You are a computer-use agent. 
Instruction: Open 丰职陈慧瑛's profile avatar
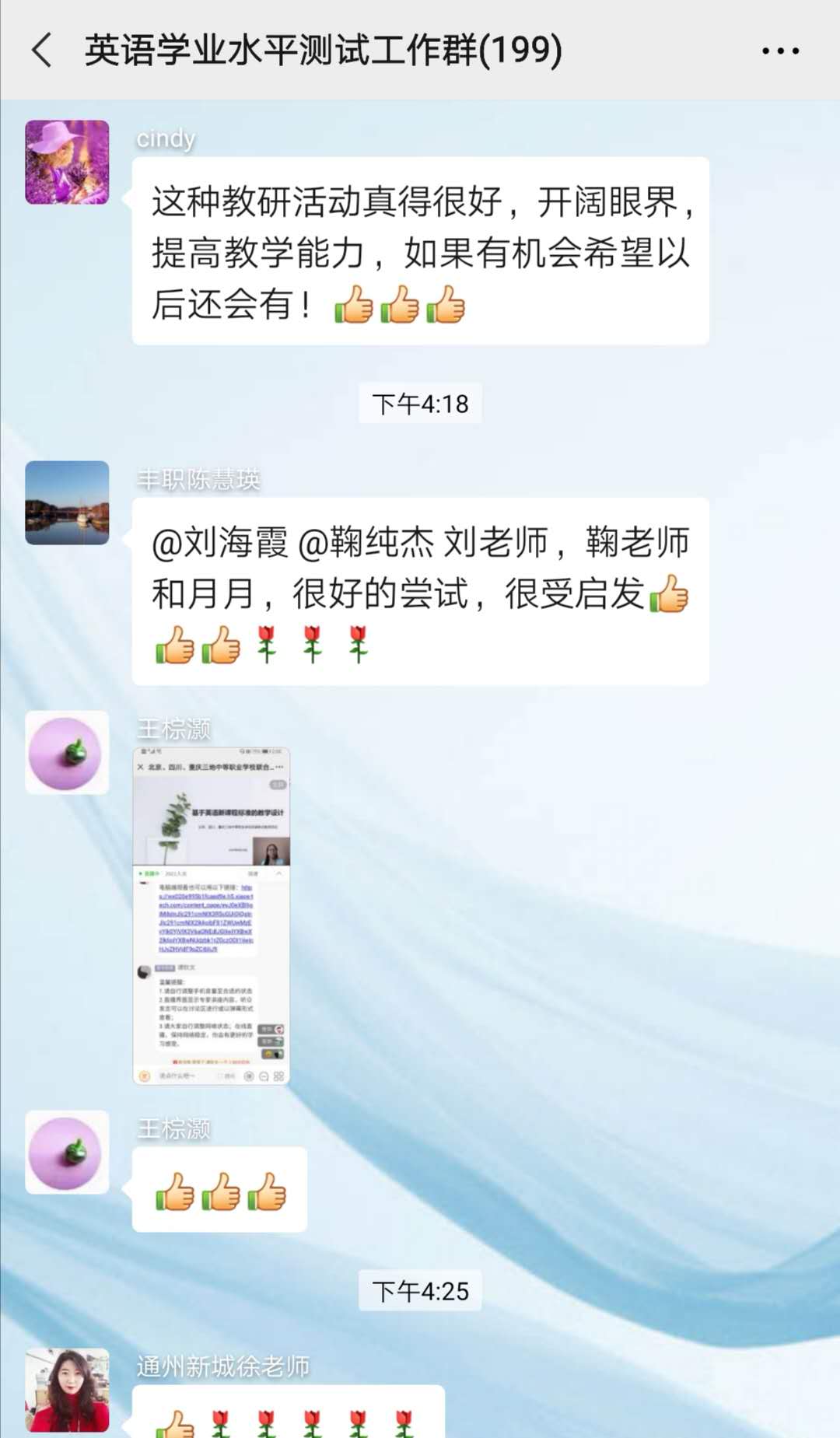pos(67,502)
